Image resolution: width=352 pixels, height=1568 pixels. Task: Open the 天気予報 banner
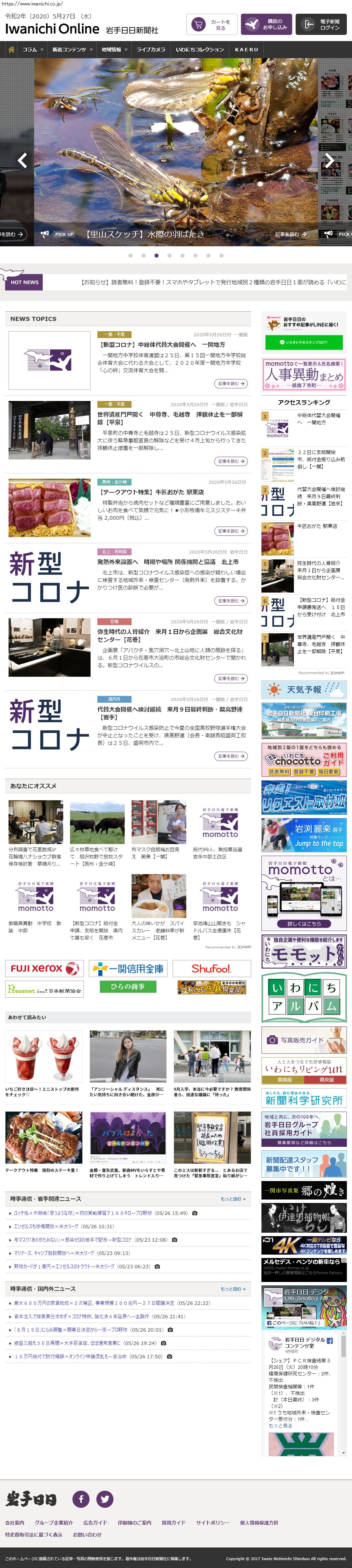click(303, 689)
